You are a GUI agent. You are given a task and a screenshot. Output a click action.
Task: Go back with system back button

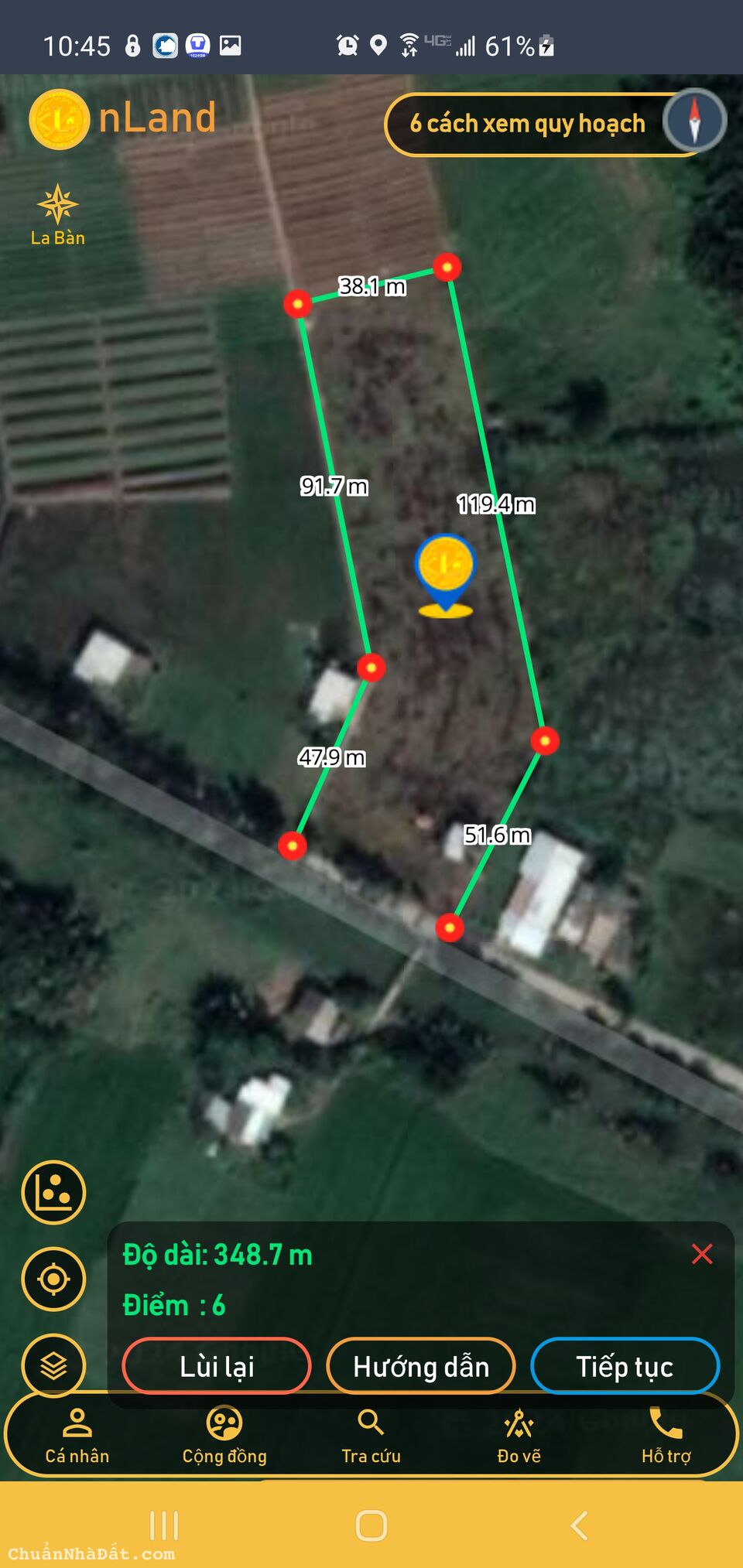tap(579, 1525)
